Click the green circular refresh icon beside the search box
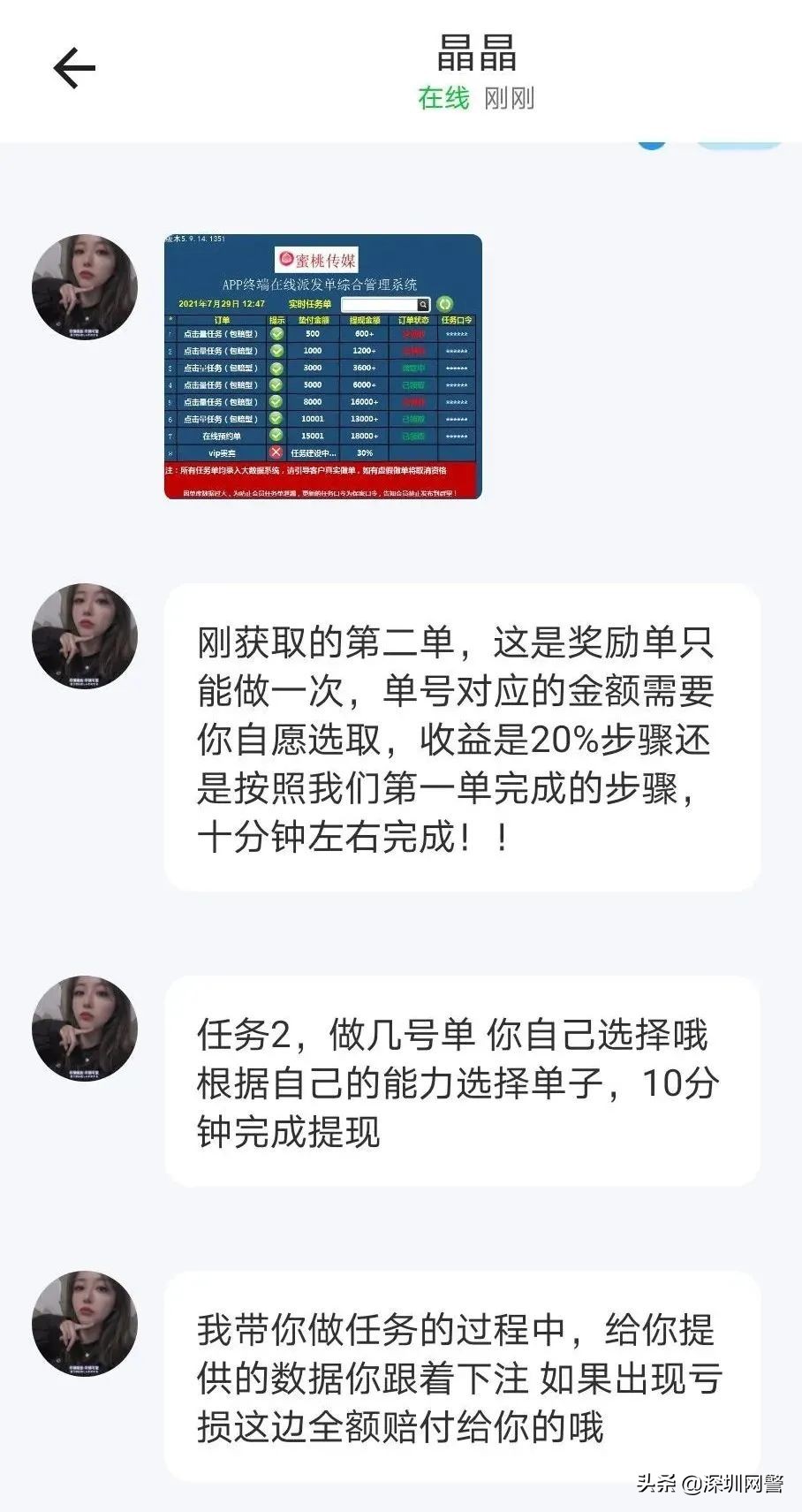802x1512 pixels. [443, 304]
